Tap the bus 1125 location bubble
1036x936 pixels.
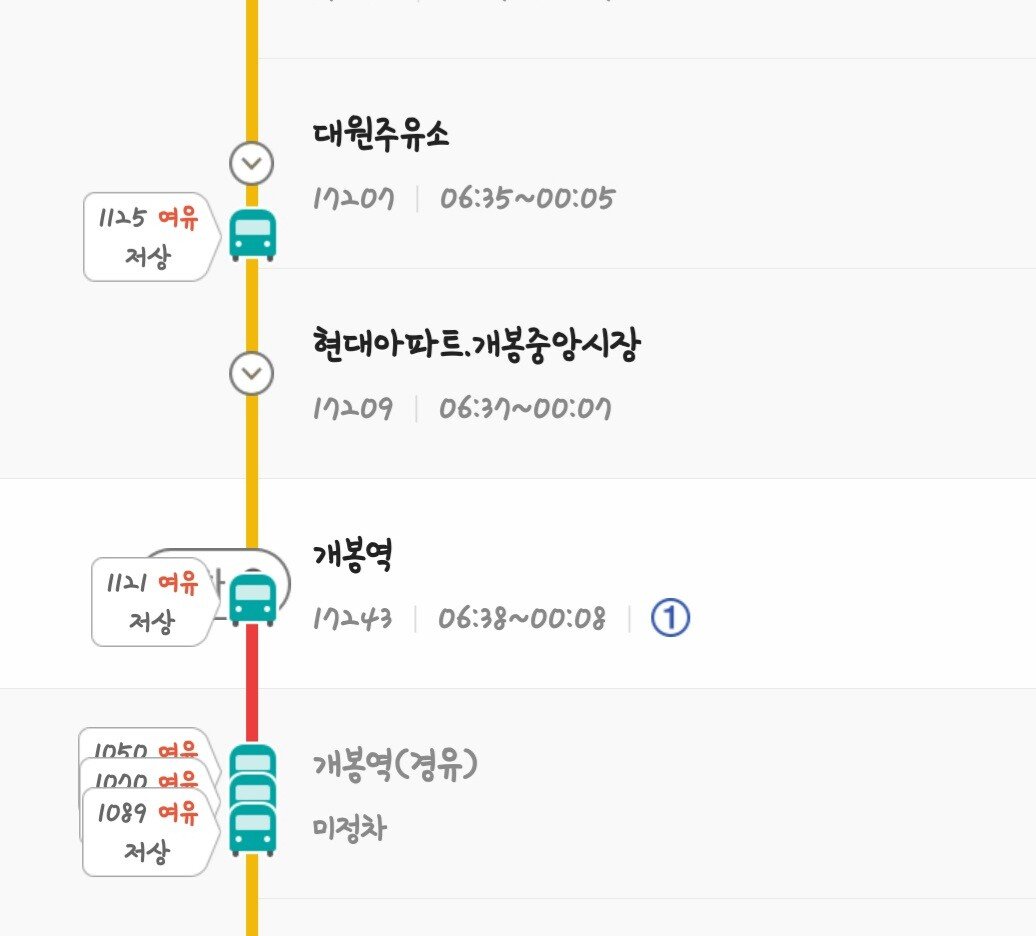pyautogui.click(x=147, y=237)
